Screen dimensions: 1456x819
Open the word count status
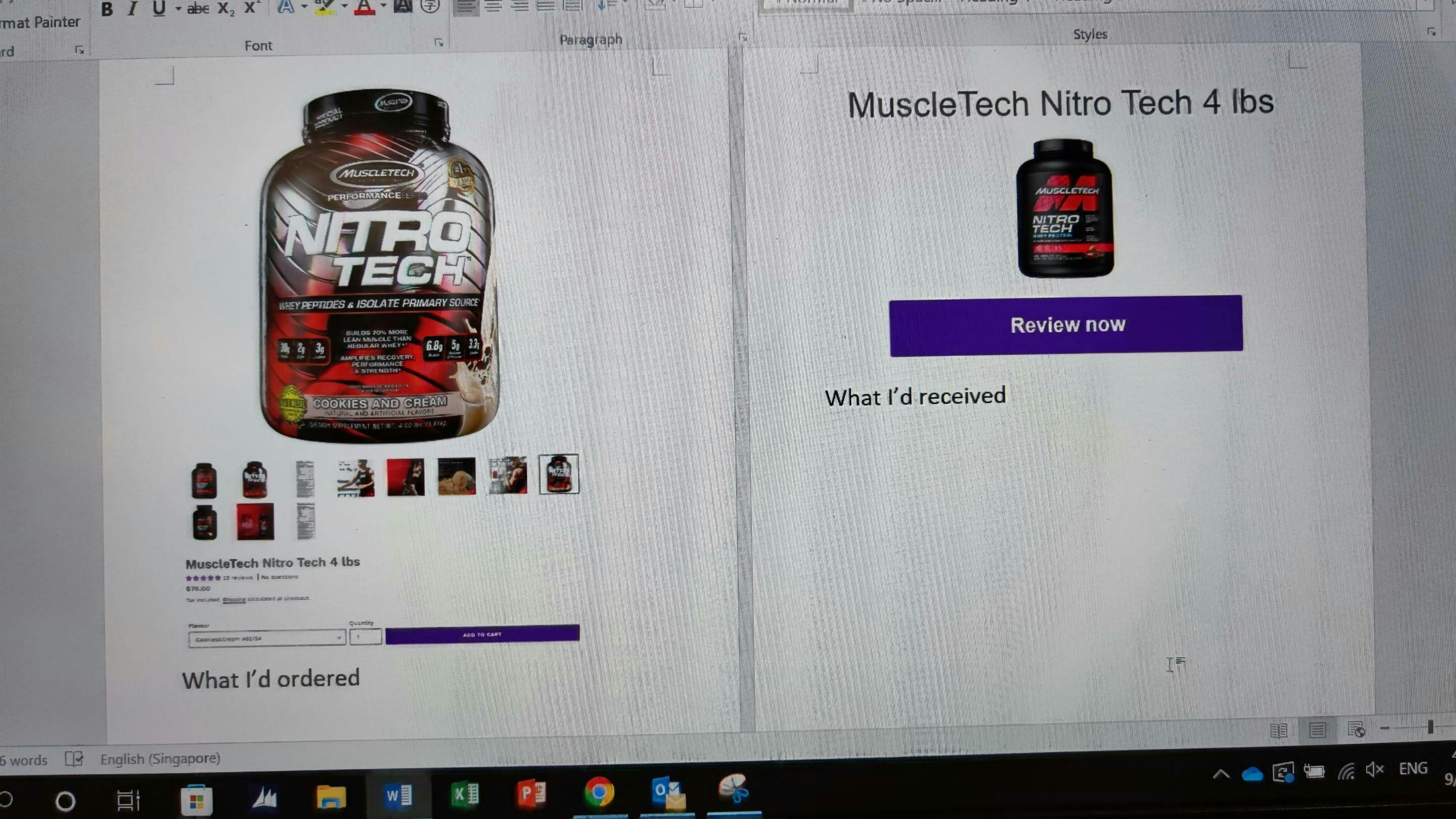point(24,760)
